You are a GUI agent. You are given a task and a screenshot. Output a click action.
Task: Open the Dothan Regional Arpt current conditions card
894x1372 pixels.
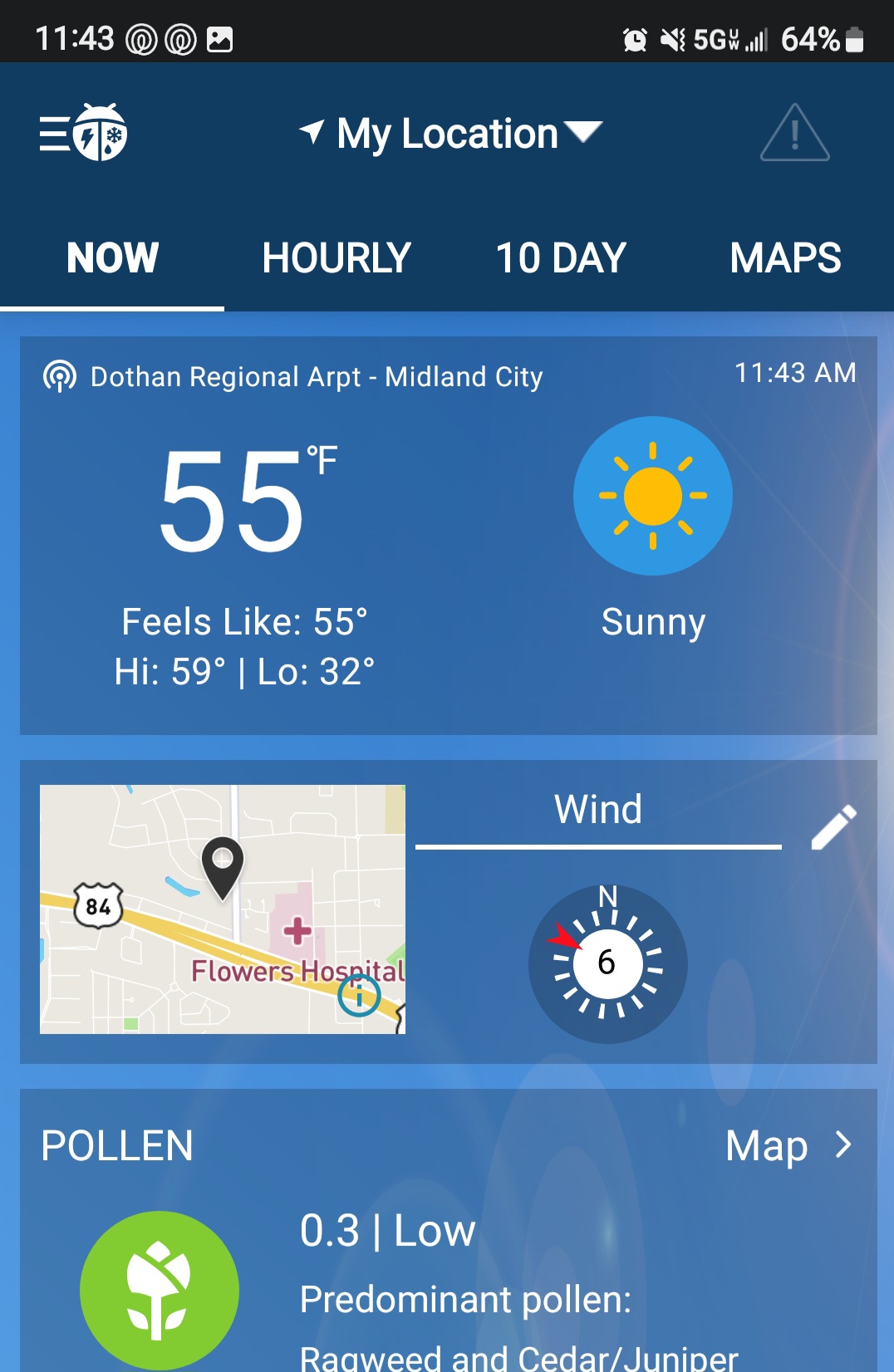point(448,535)
